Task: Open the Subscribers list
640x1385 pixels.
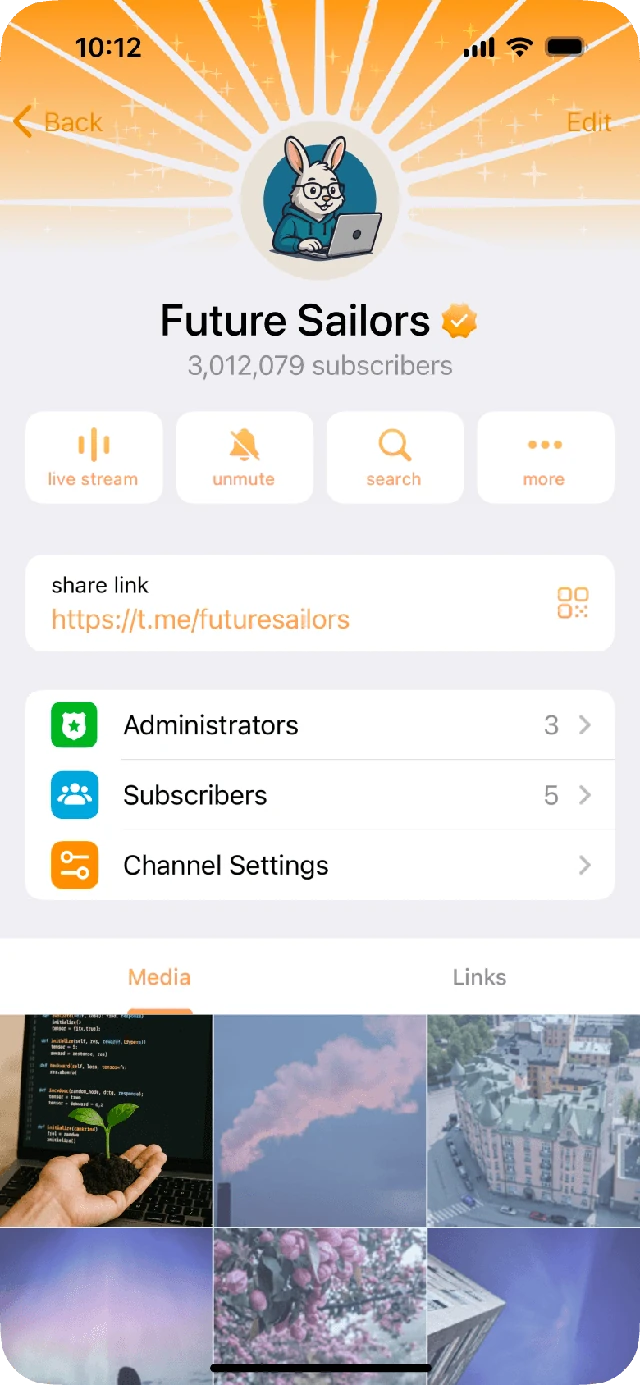Action: click(x=320, y=795)
